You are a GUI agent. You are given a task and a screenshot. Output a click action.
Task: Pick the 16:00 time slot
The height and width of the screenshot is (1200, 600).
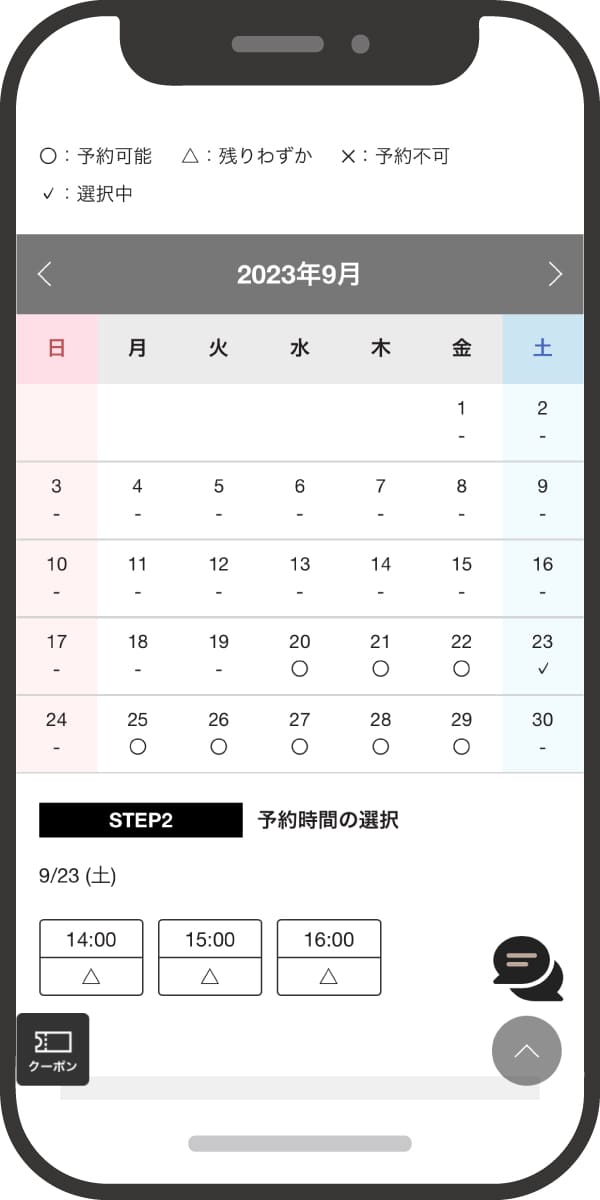point(329,957)
